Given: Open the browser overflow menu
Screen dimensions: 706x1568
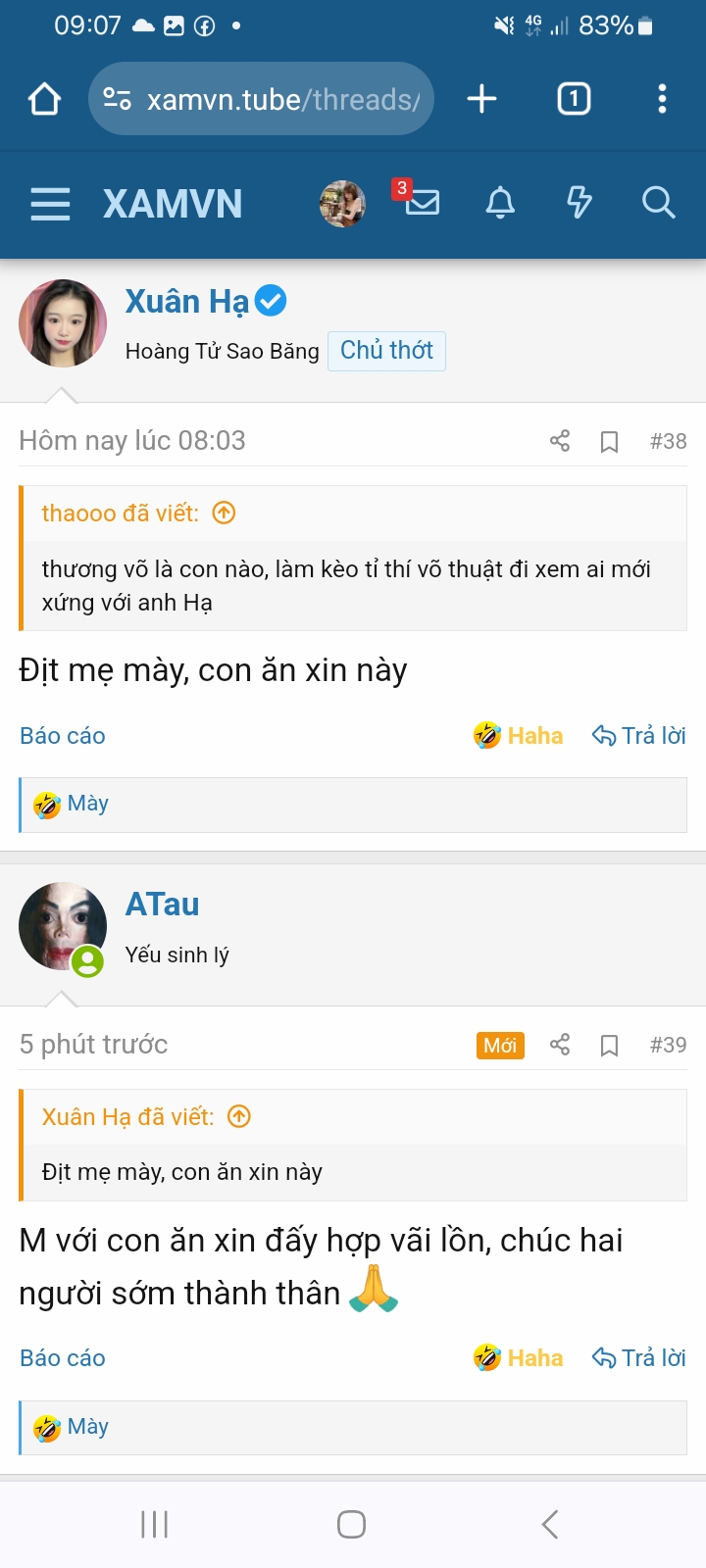Looking at the screenshot, I should click(662, 99).
